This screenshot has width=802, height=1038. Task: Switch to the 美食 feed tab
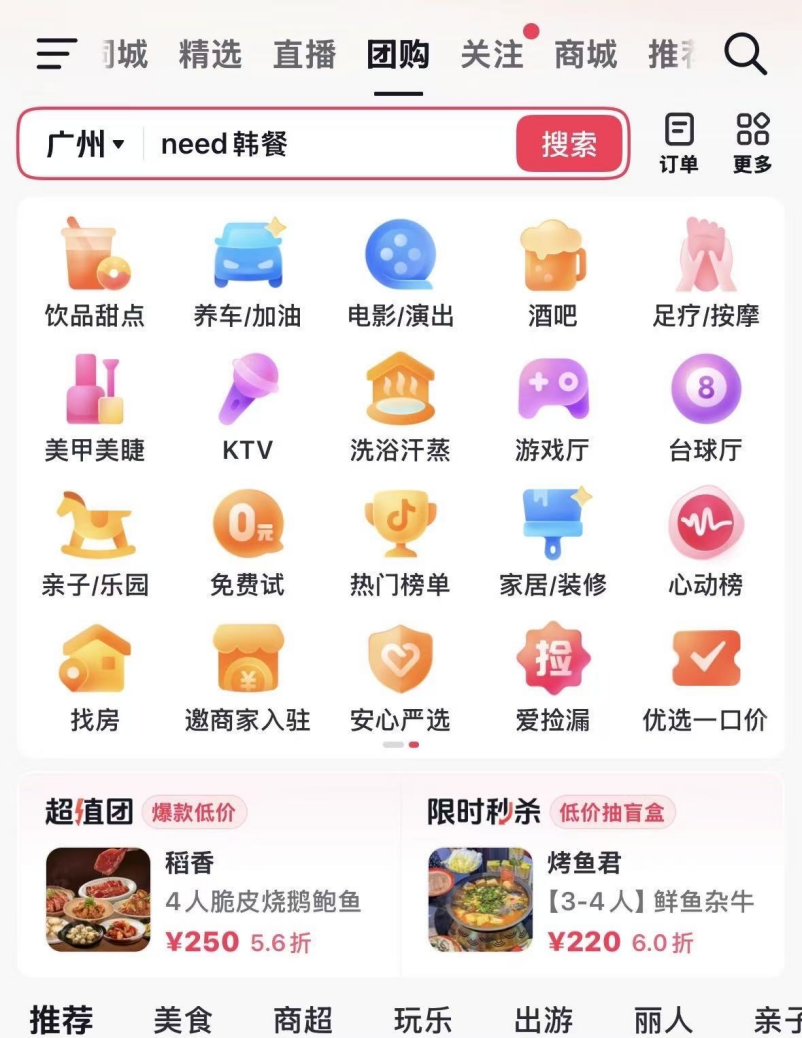click(183, 1020)
